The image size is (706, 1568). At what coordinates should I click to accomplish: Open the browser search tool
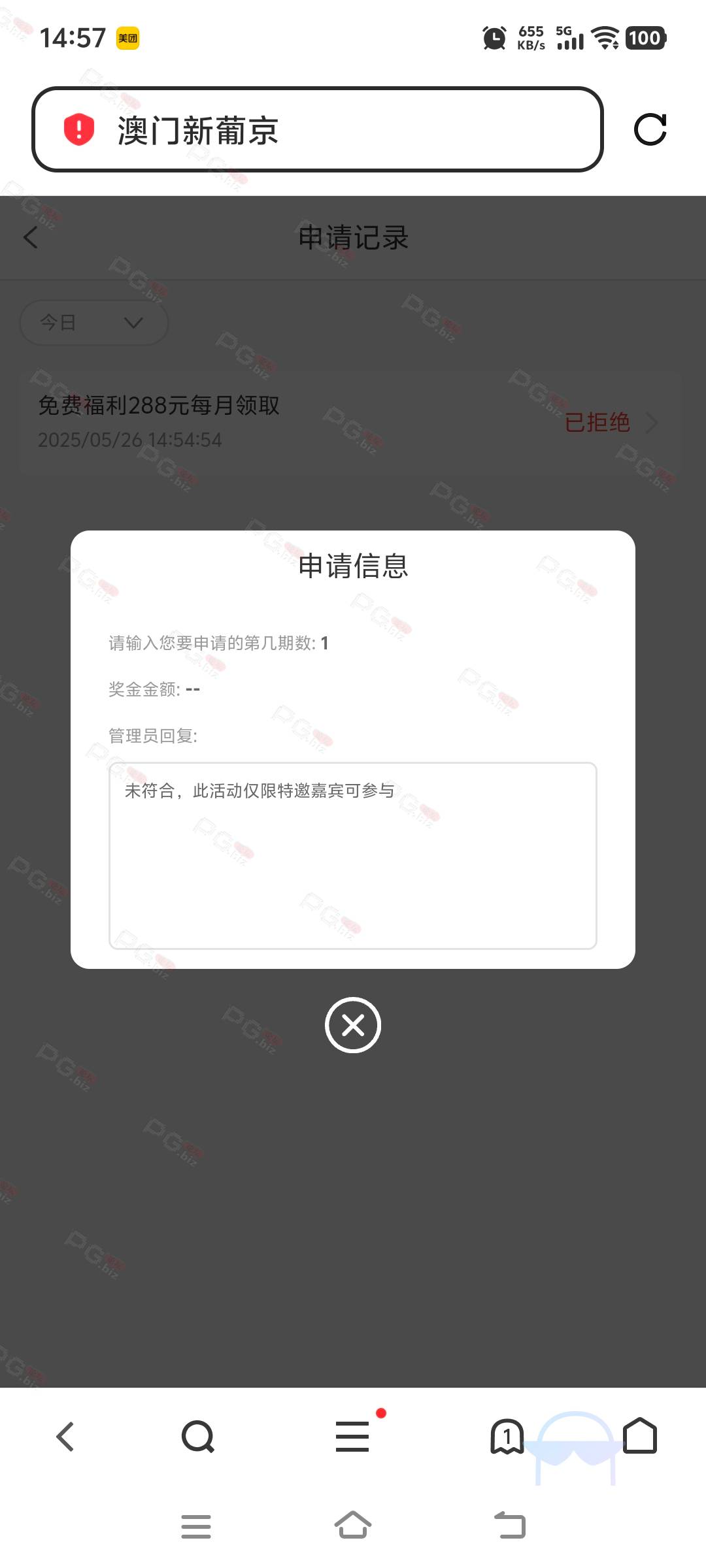[198, 1437]
